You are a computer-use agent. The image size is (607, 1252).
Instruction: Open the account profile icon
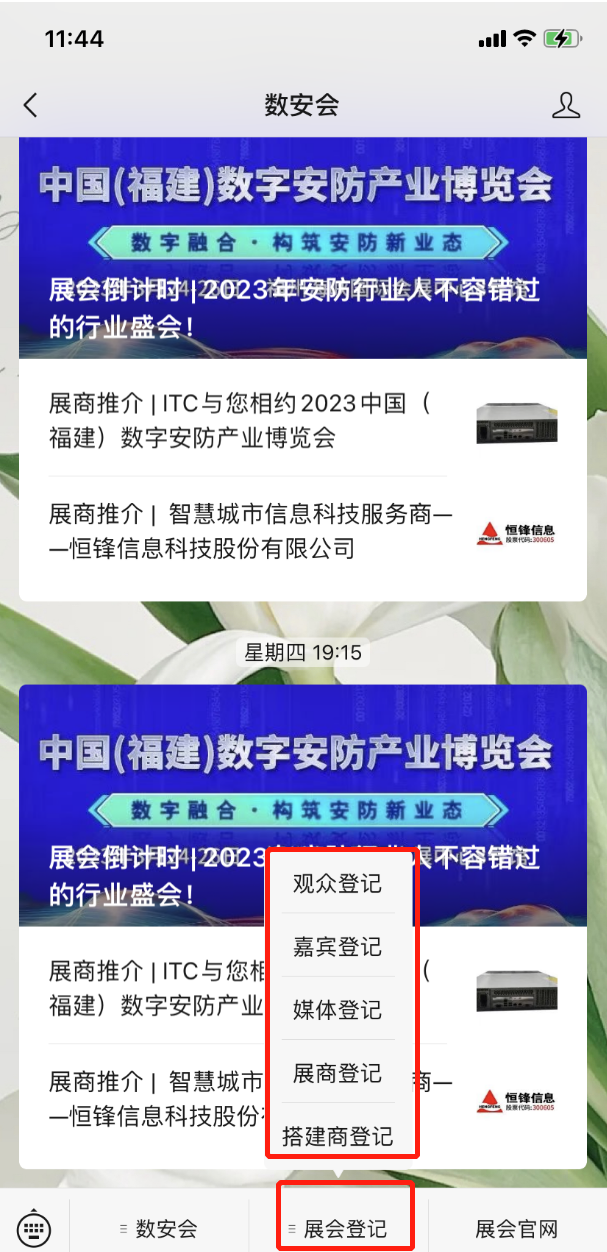(x=566, y=105)
